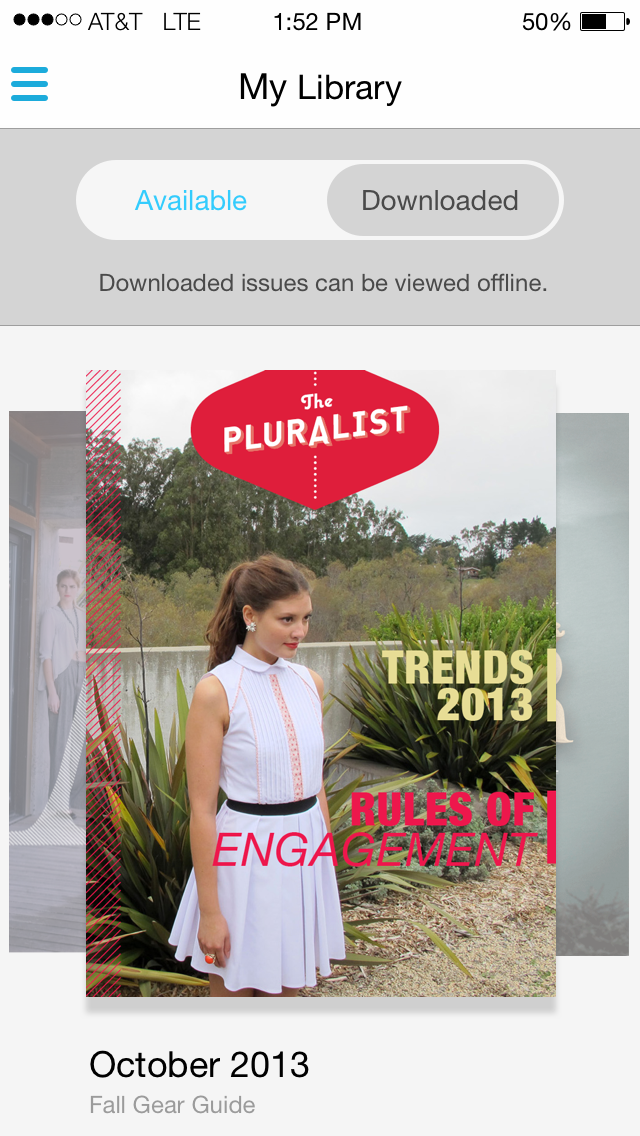Tap the faded issue cover behind on the left

(48, 681)
